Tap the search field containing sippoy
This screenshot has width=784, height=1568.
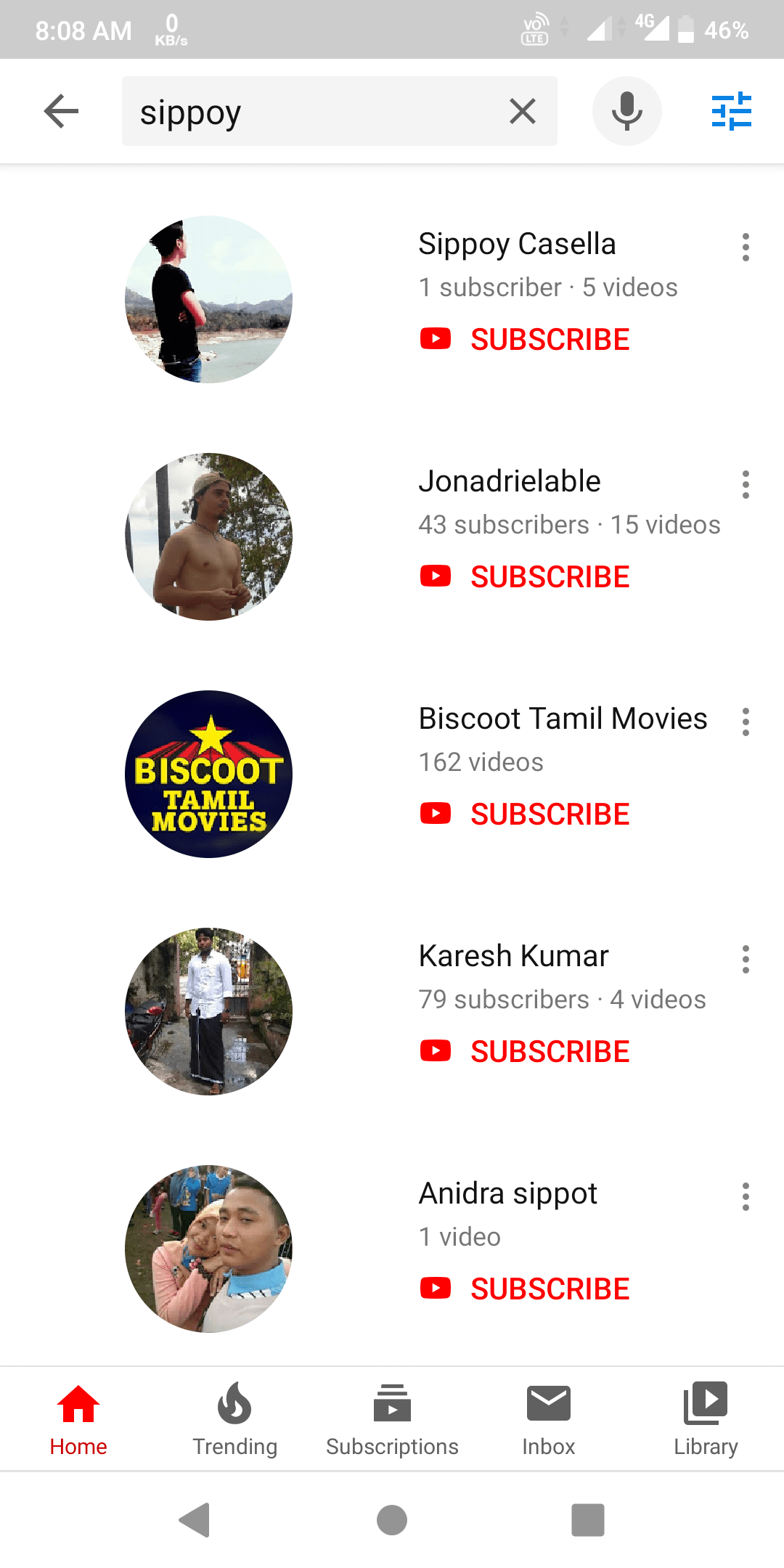pos(312,112)
